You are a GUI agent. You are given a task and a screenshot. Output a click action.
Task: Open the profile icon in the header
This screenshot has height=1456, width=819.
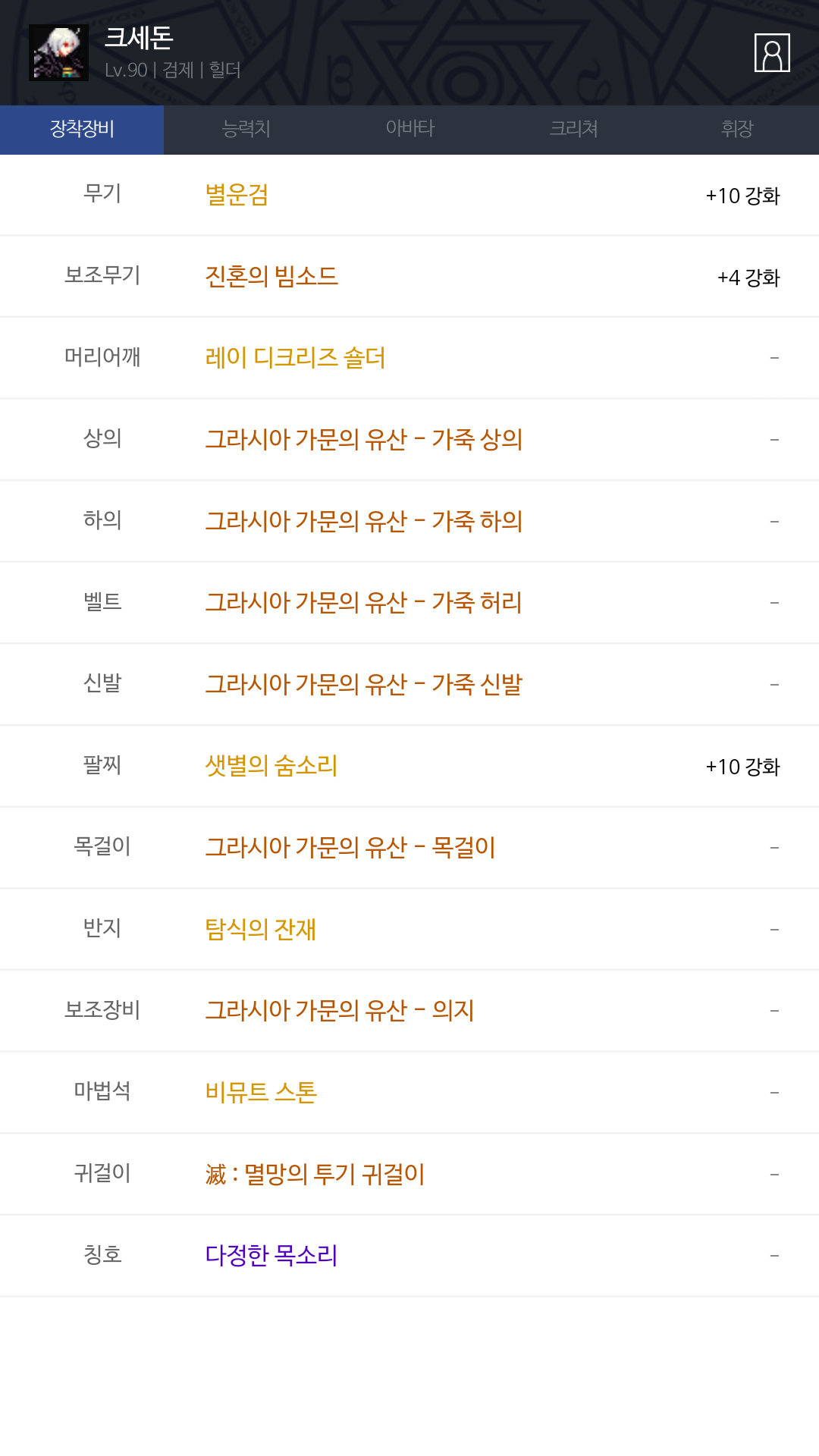coord(772,52)
